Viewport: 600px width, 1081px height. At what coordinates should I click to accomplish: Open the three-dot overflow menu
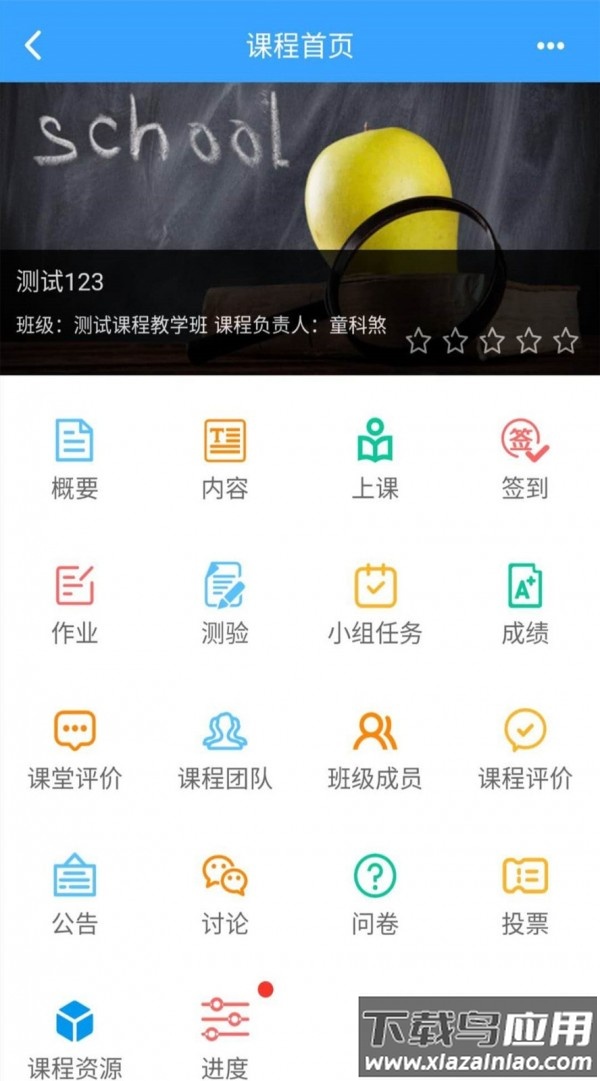pyautogui.click(x=550, y=46)
